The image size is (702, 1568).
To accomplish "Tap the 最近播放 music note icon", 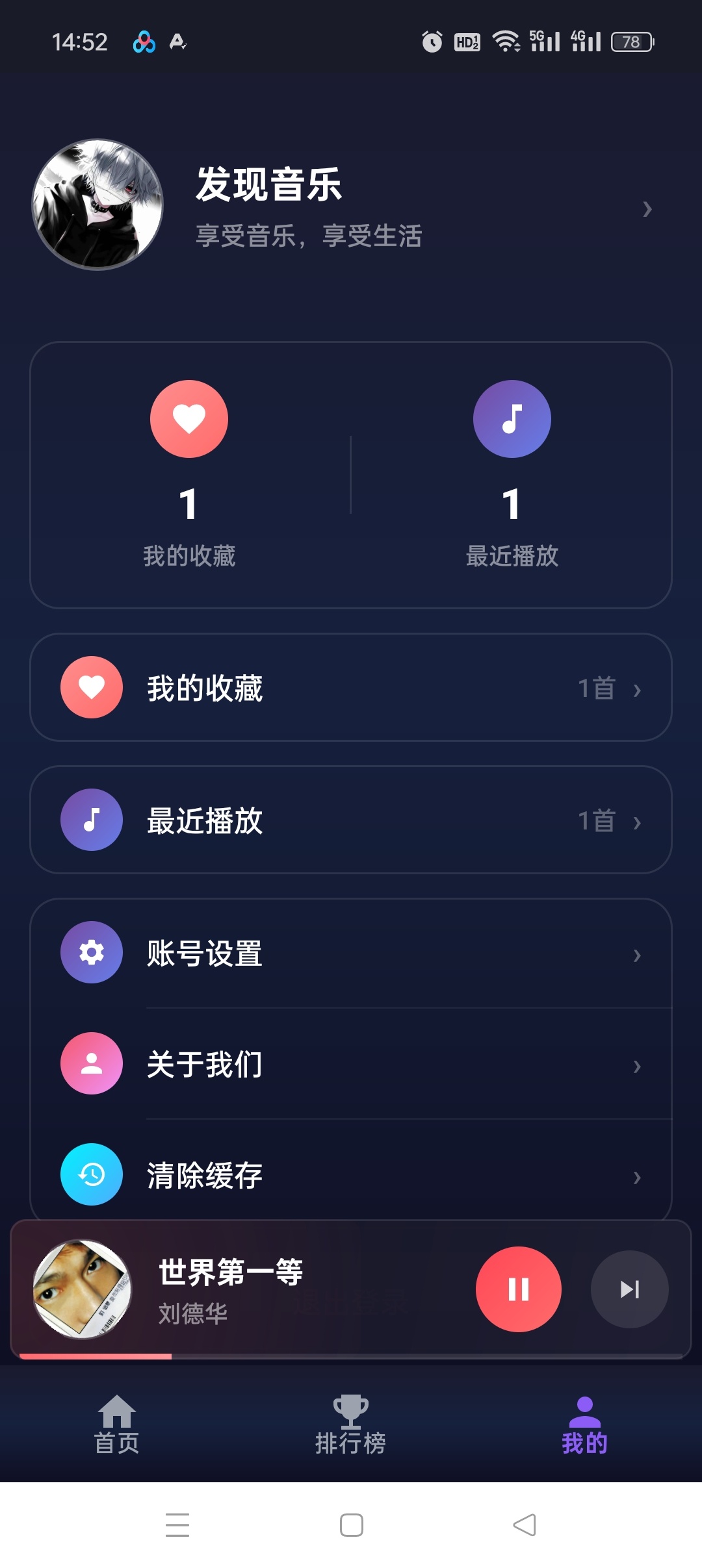I will (x=91, y=820).
